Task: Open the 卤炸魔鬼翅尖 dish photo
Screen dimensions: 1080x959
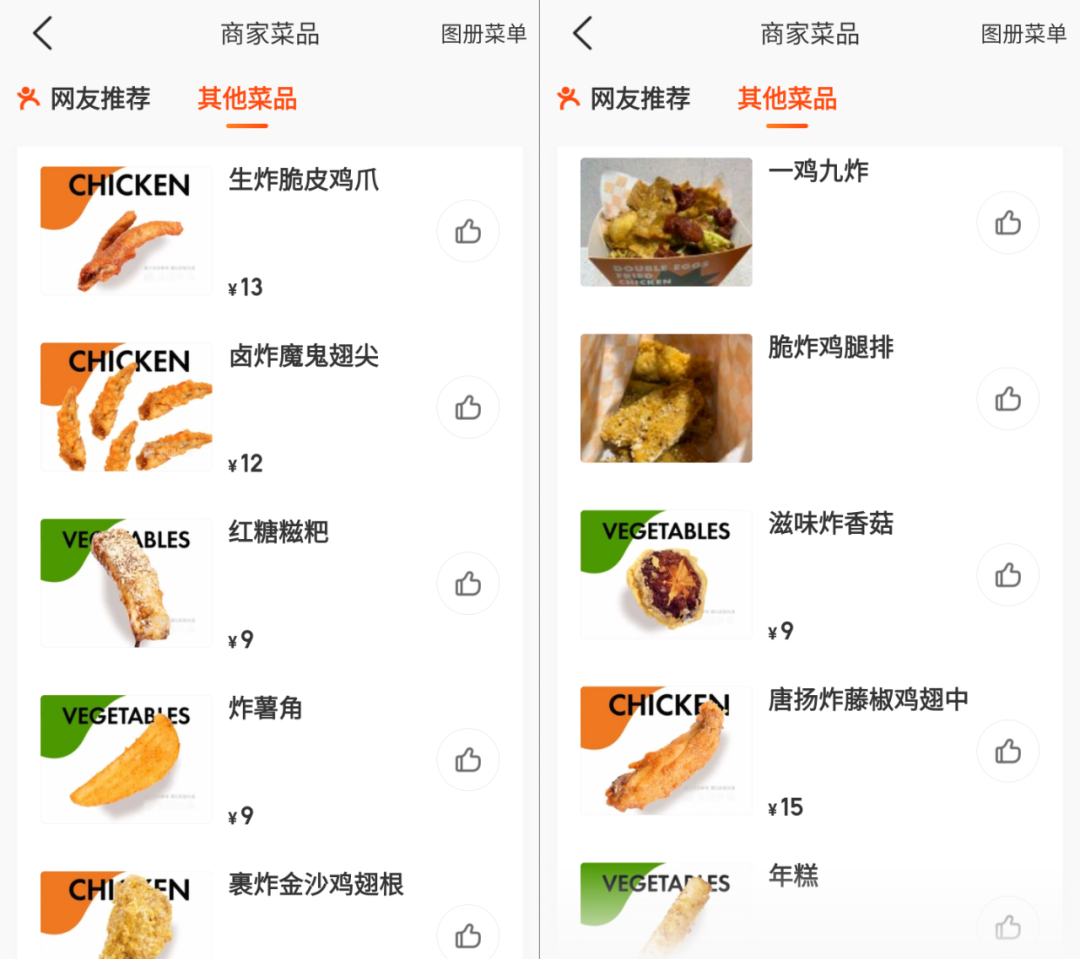Action: (x=126, y=407)
